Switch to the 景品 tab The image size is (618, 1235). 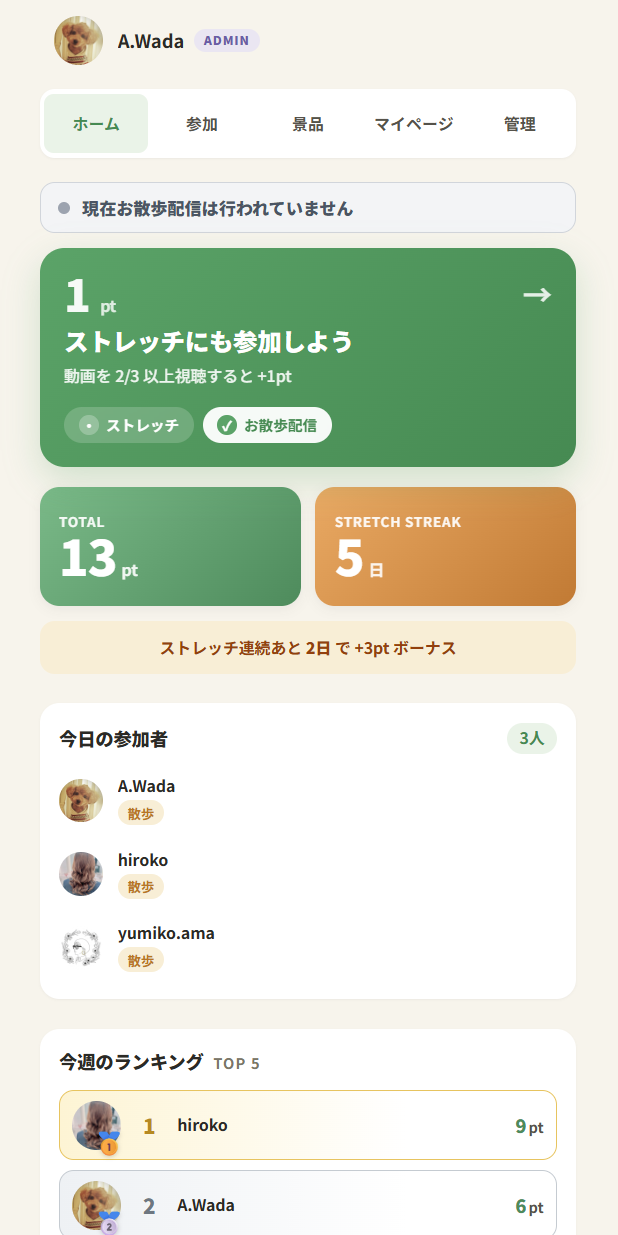coord(308,124)
